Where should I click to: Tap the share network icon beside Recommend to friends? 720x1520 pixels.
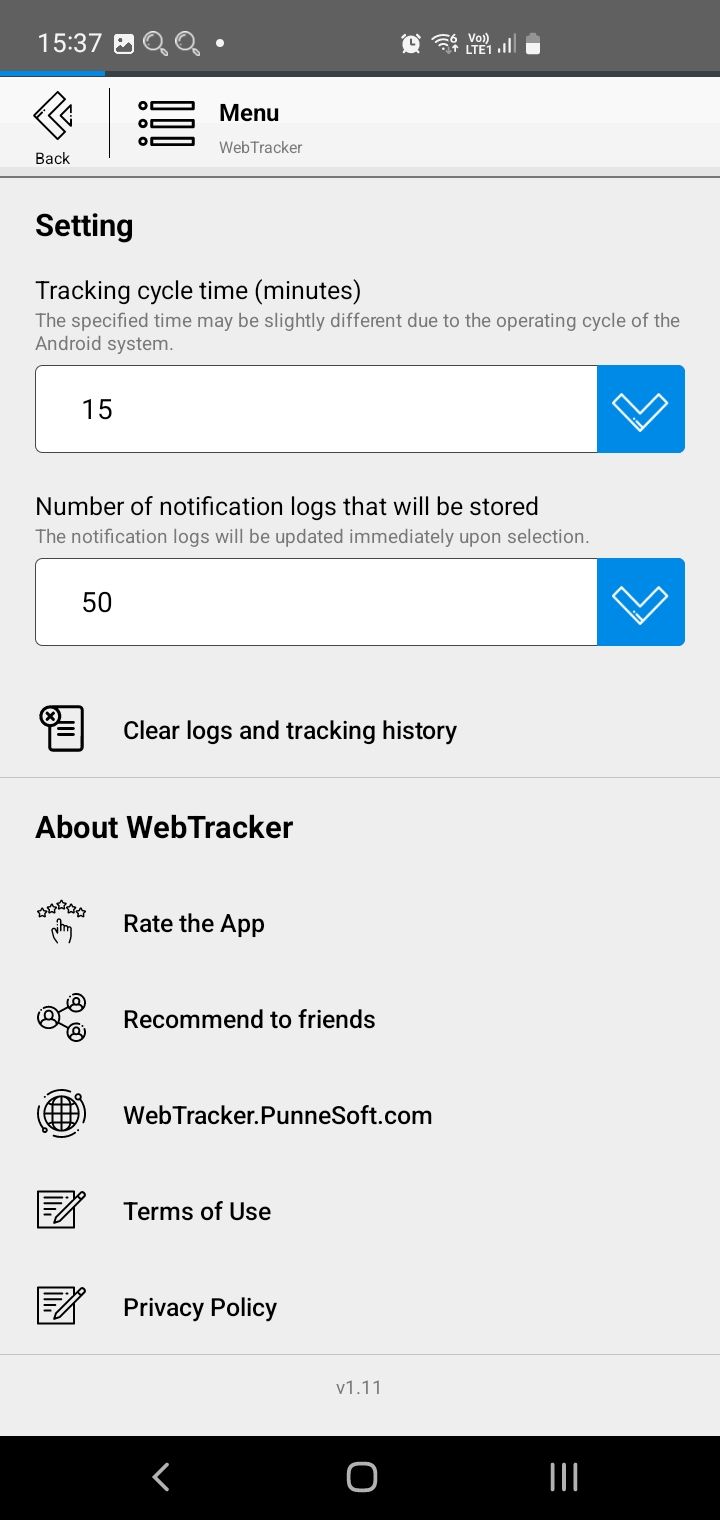coord(60,1017)
